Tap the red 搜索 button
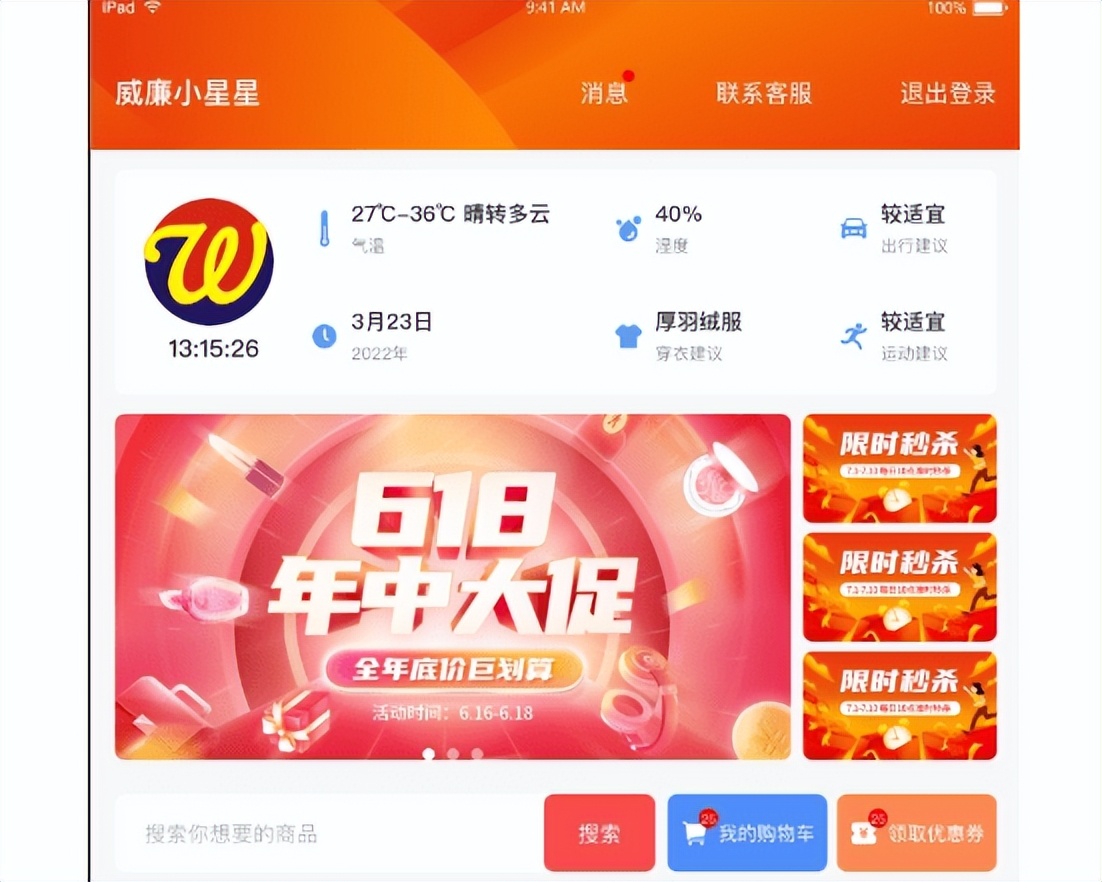Viewport: 1102px width, 882px height. 599,834
